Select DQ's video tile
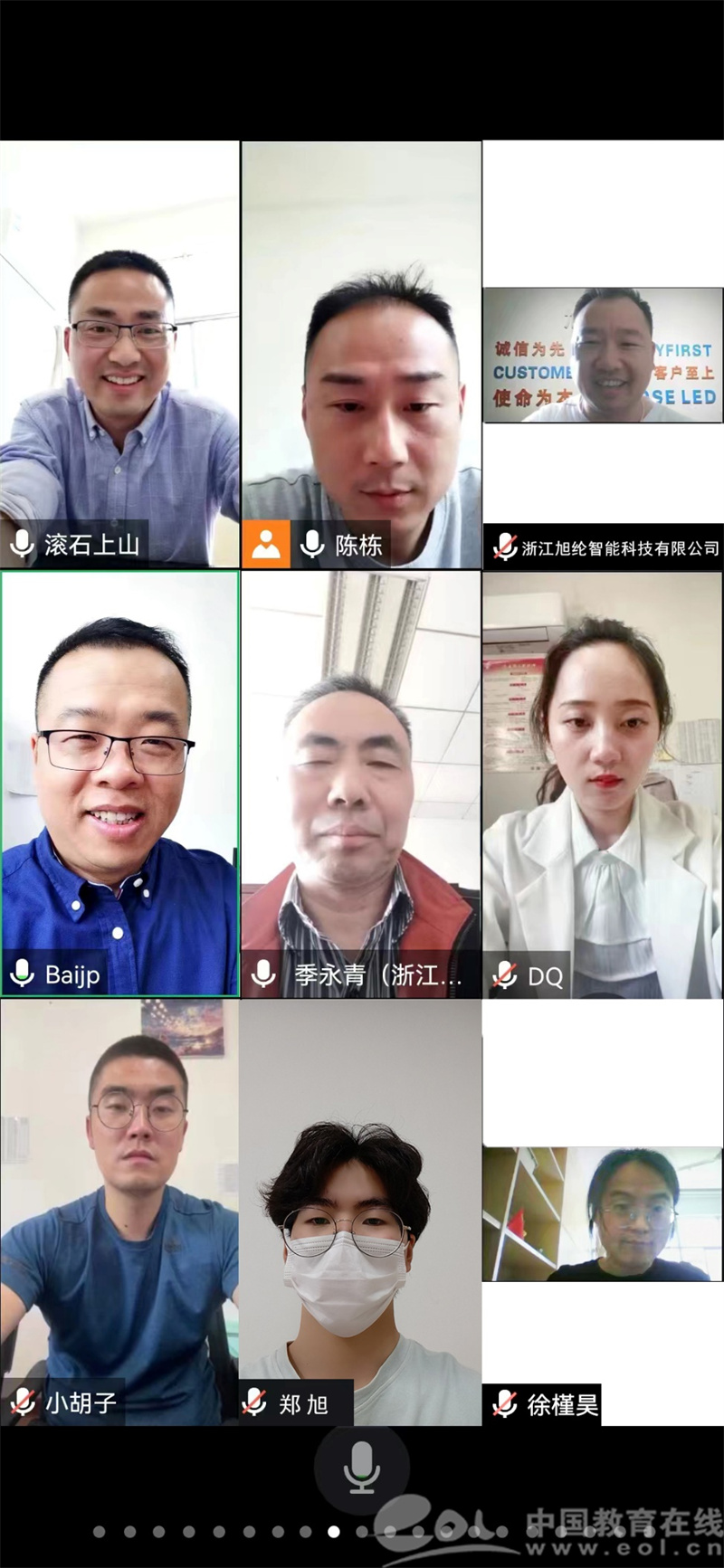This screenshot has width=724, height=1568. point(603,783)
